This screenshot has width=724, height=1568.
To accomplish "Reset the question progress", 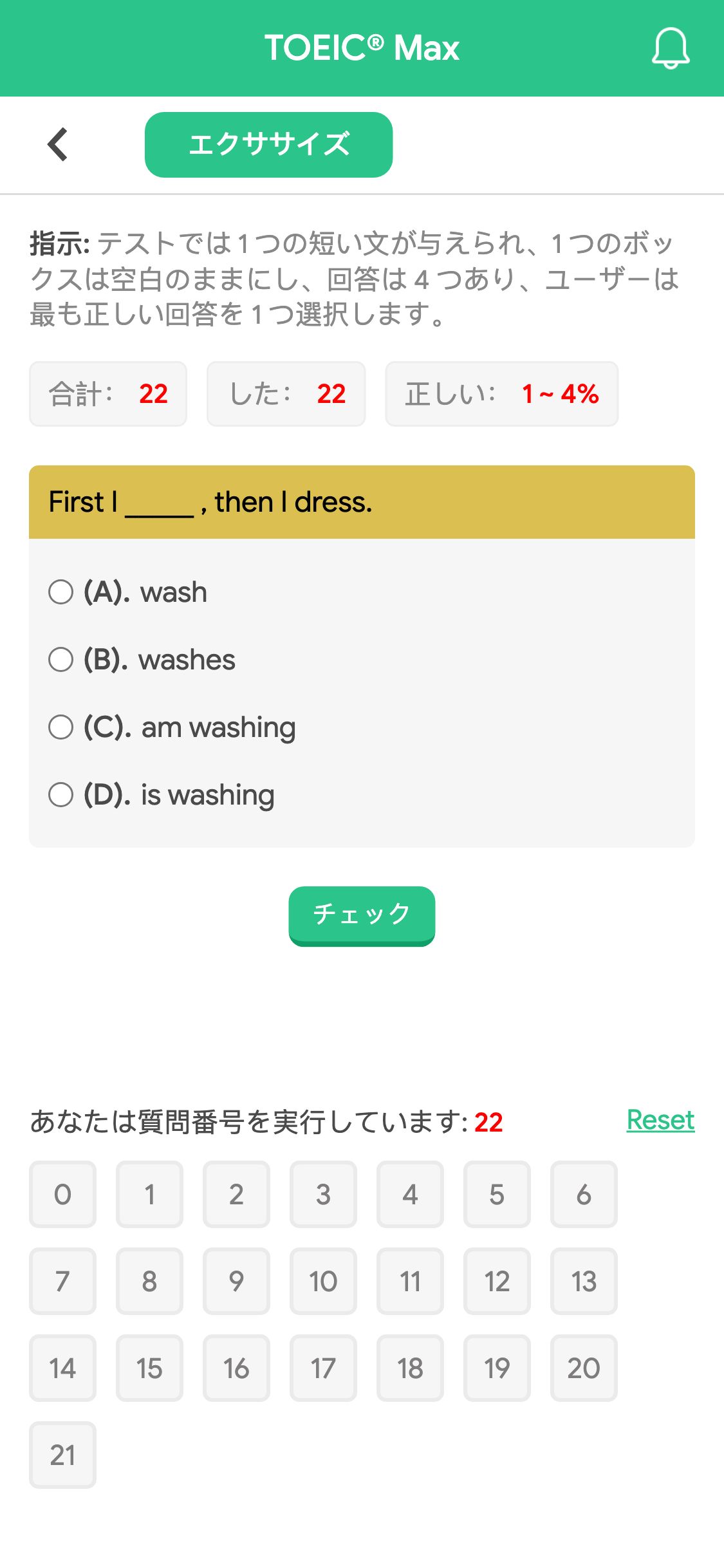I will 660,1121.
